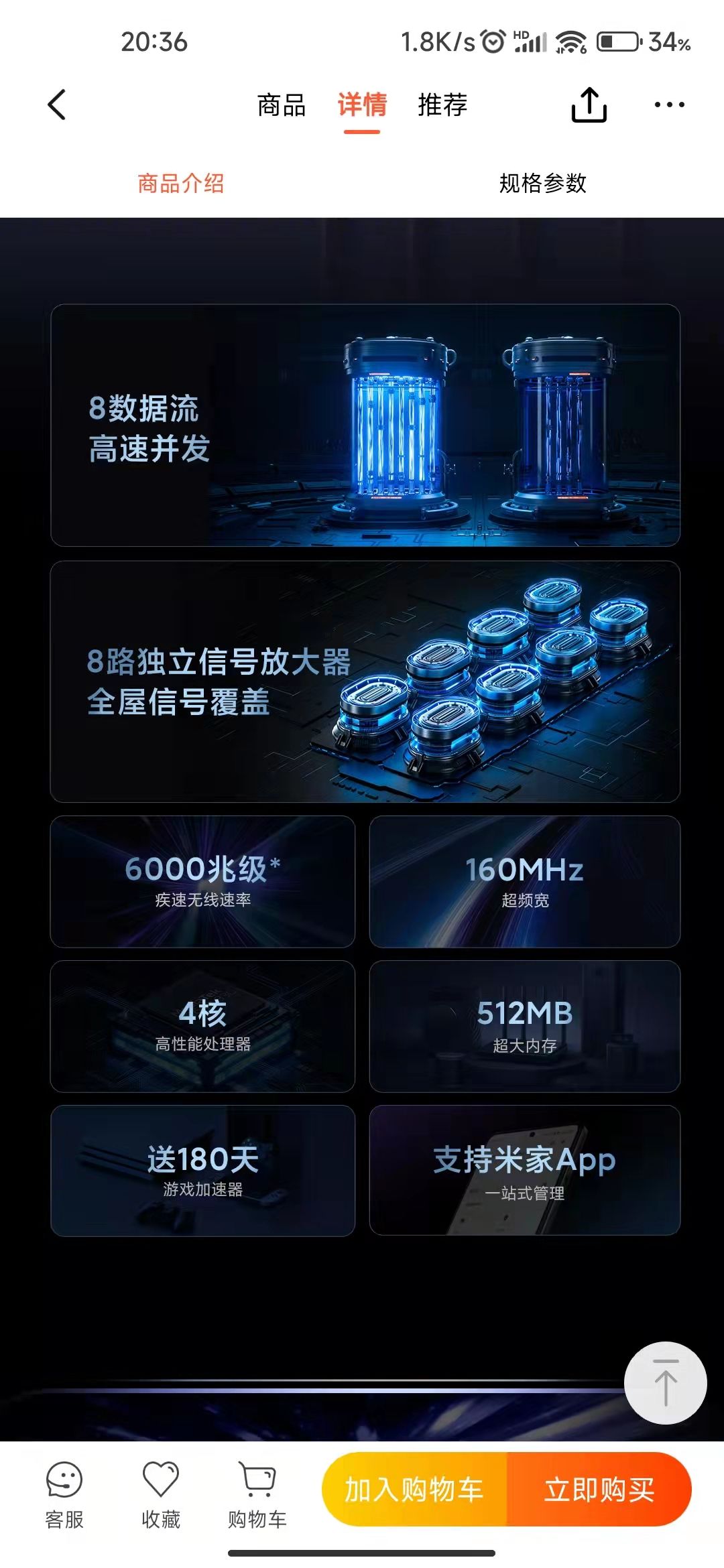Contact 客服 customer service
The height and width of the screenshot is (1568, 724).
(x=64, y=1492)
